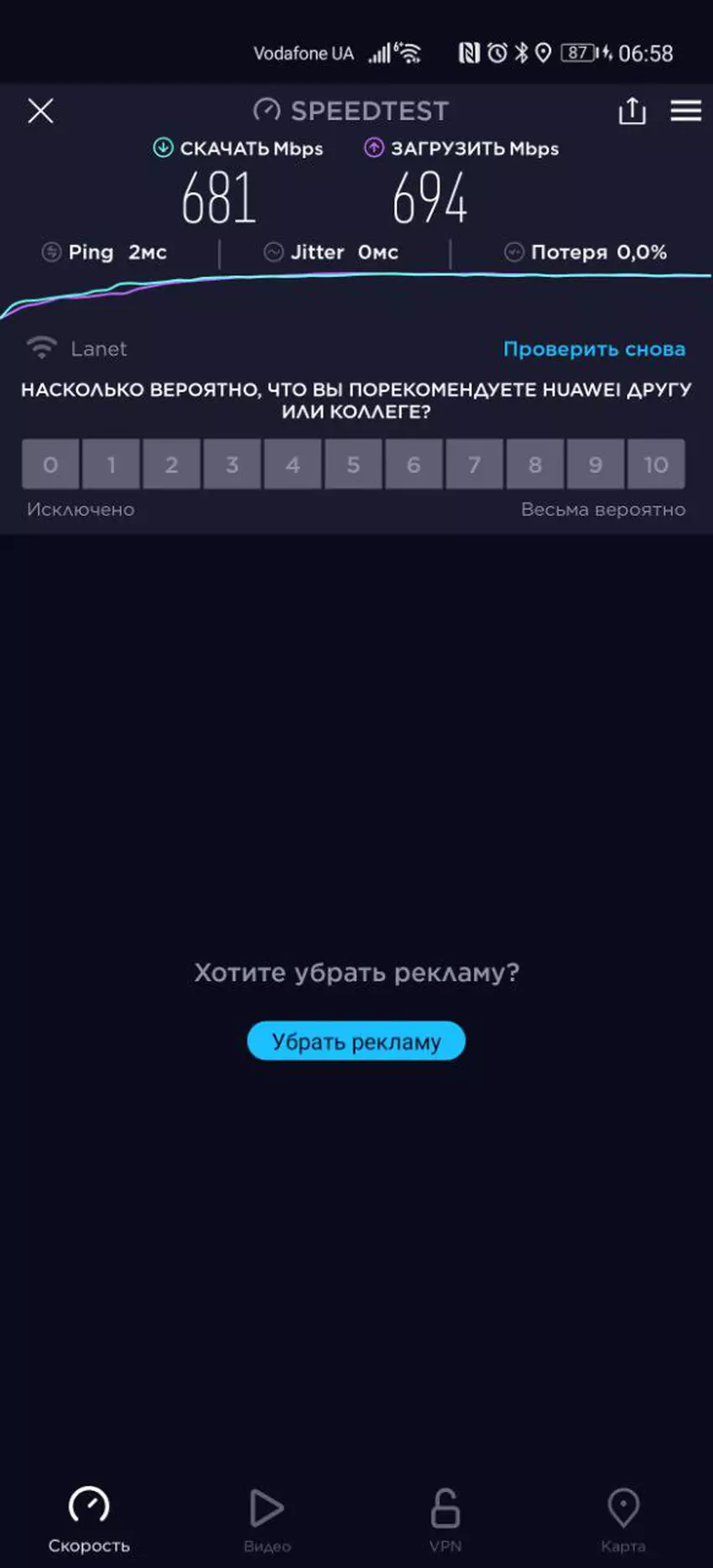Share the speed test result

(x=632, y=111)
